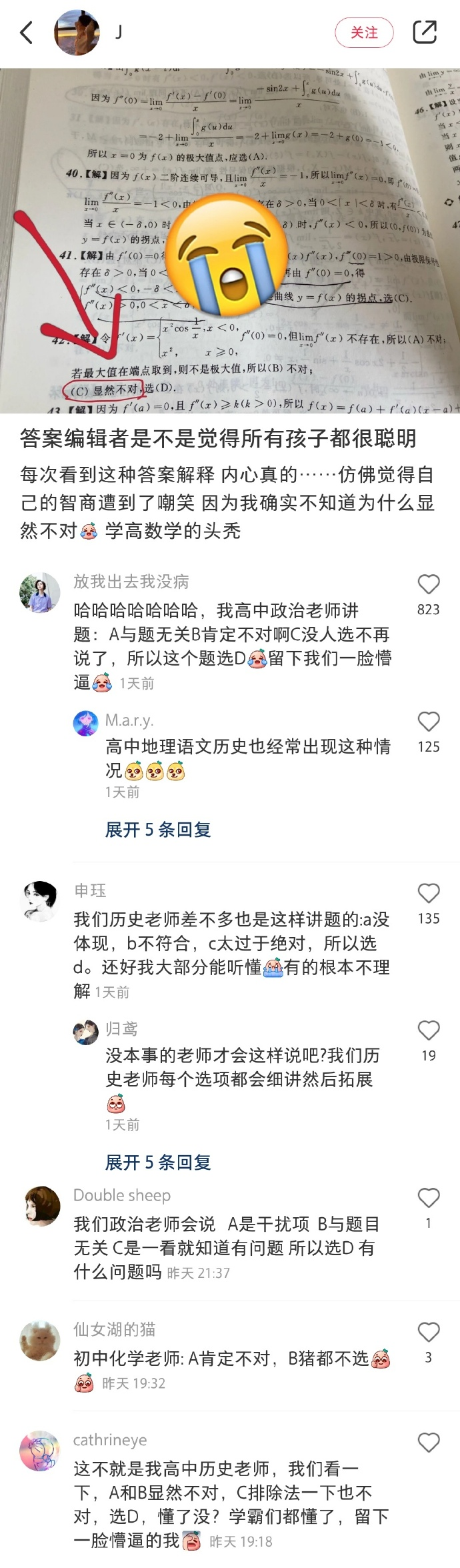Like the comment by Double sheep

[x=428, y=1199]
